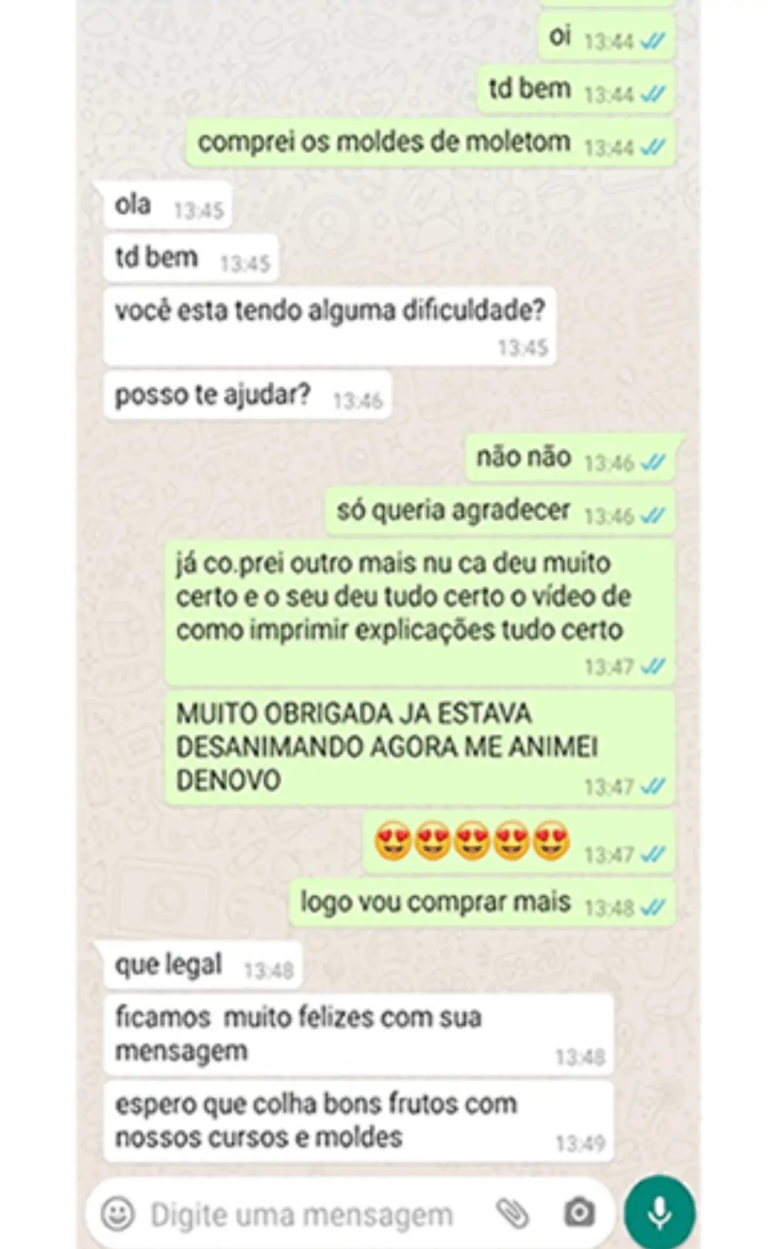
Task: Tap the voice message microphone button
Action: [x=659, y=1212]
